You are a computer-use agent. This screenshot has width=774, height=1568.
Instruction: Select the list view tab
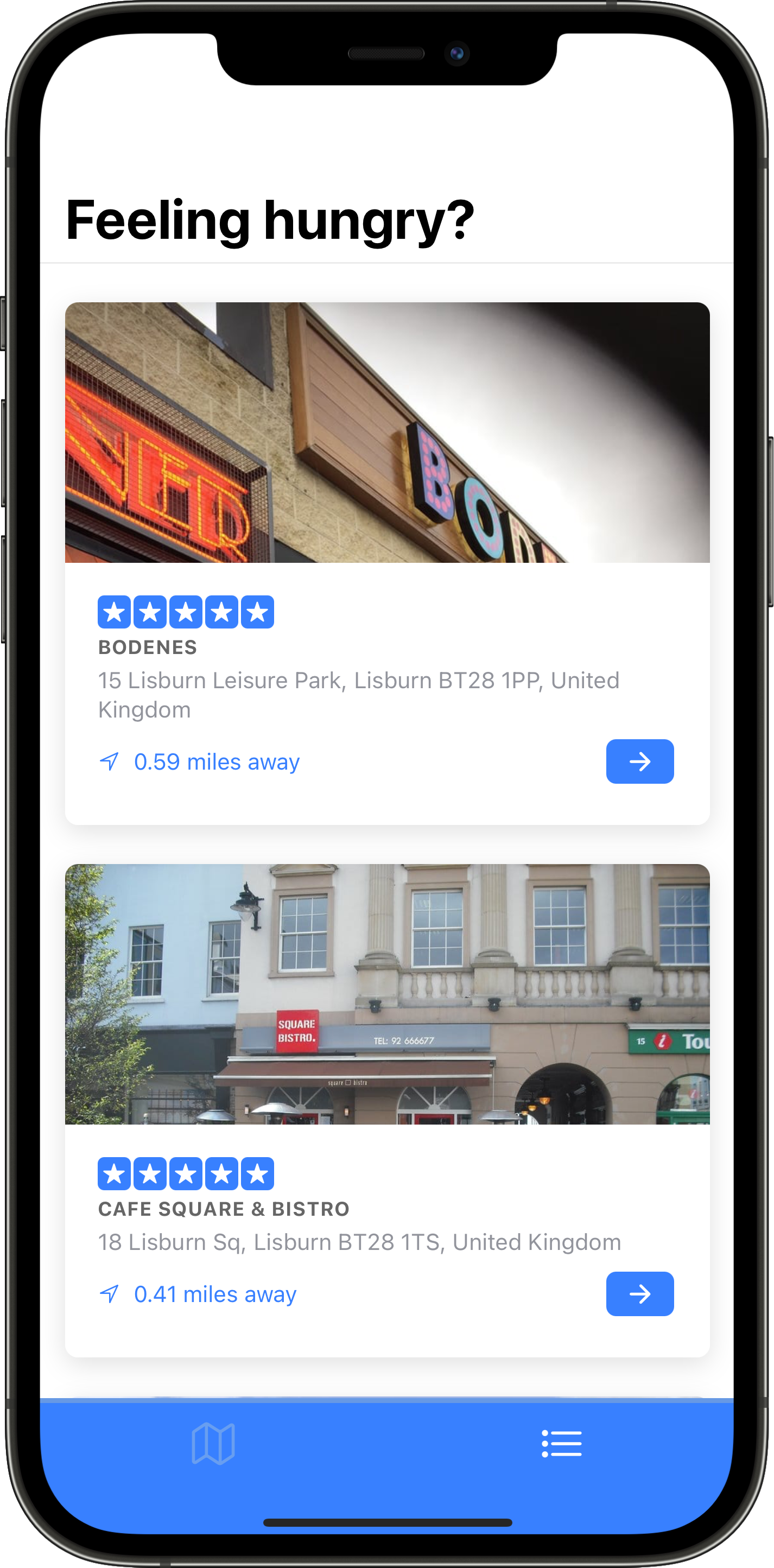[x=561, y=1443]
